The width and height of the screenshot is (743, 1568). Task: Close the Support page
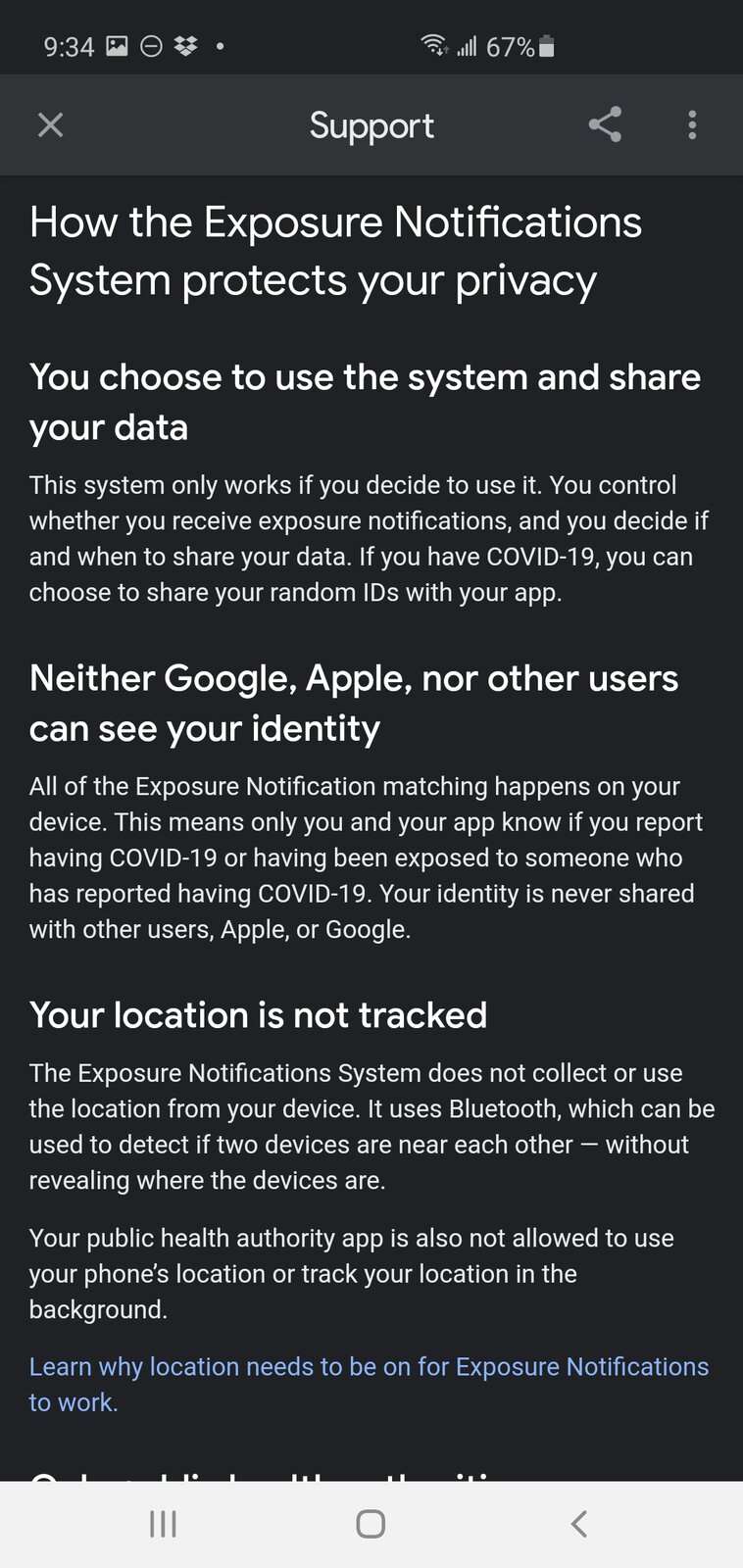[50, 125]
